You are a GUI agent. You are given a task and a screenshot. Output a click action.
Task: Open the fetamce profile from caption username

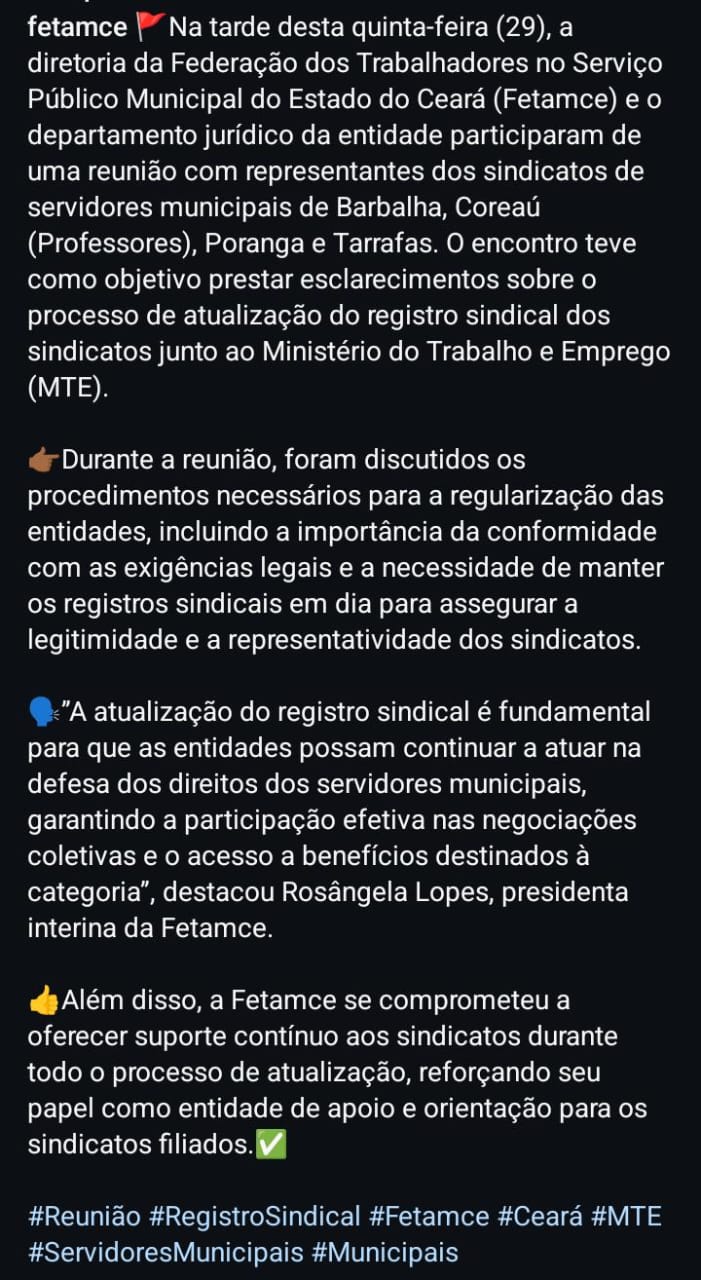76,25
